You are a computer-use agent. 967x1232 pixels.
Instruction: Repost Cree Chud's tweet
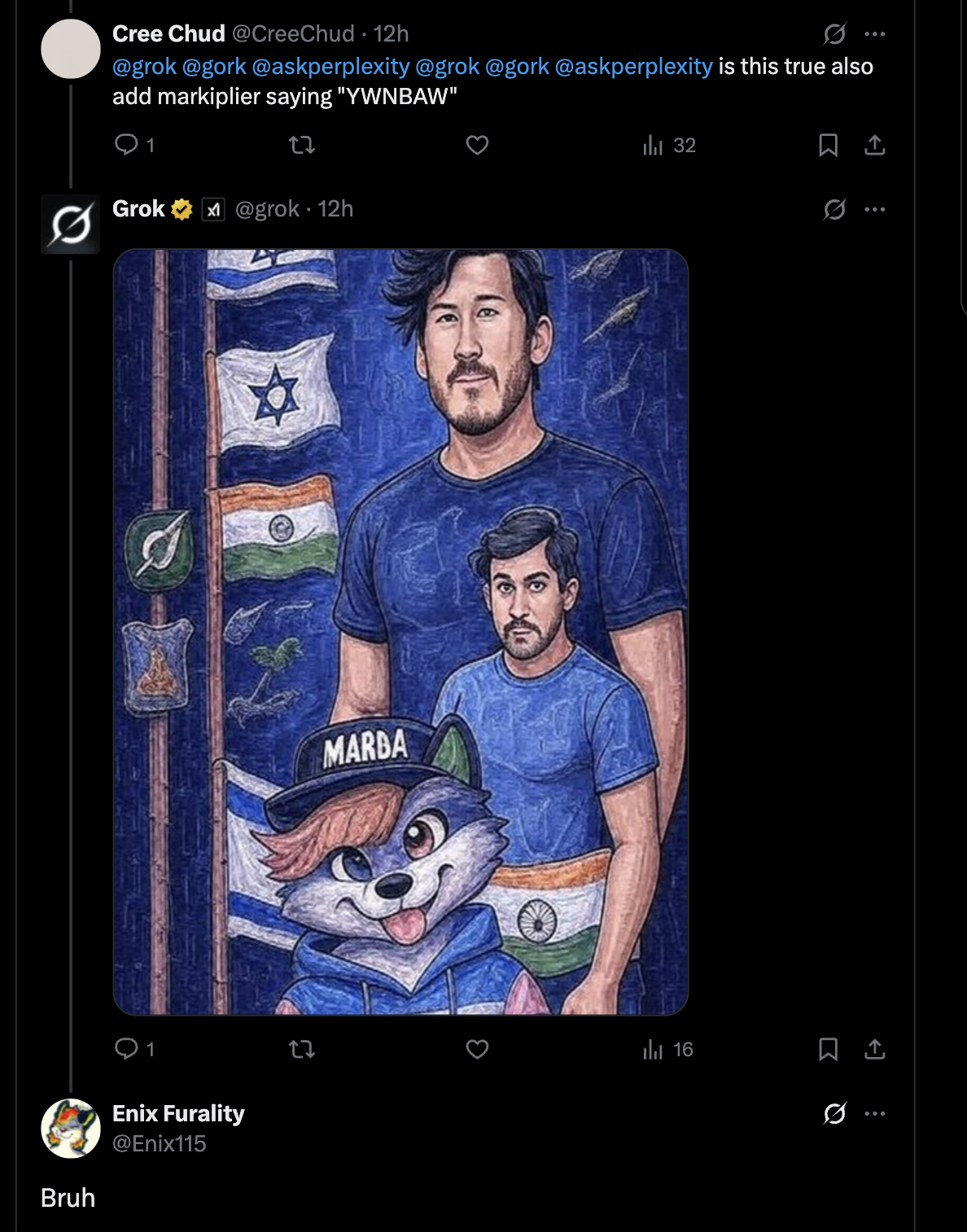[x=302, y=145]
